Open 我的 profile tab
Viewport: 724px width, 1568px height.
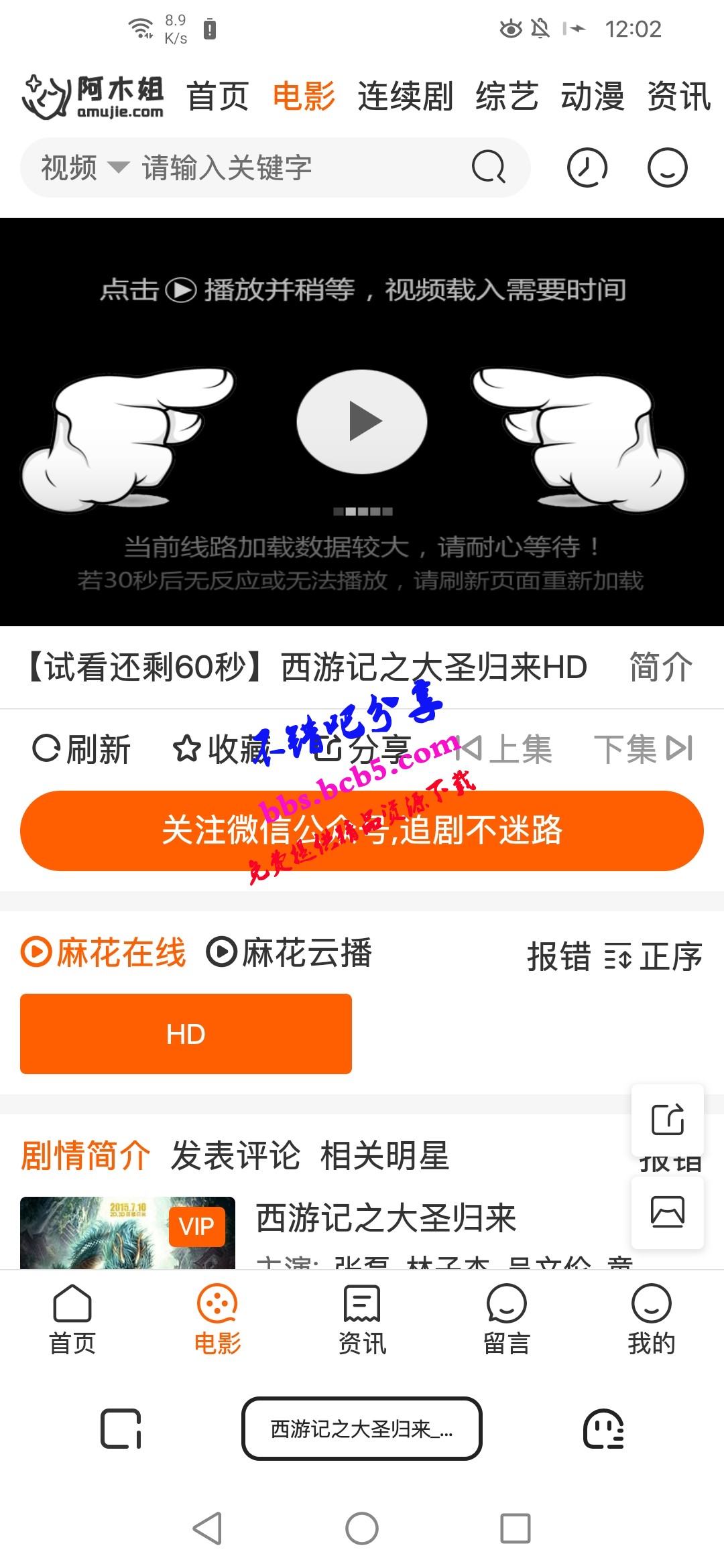(x=651, y=1319)
